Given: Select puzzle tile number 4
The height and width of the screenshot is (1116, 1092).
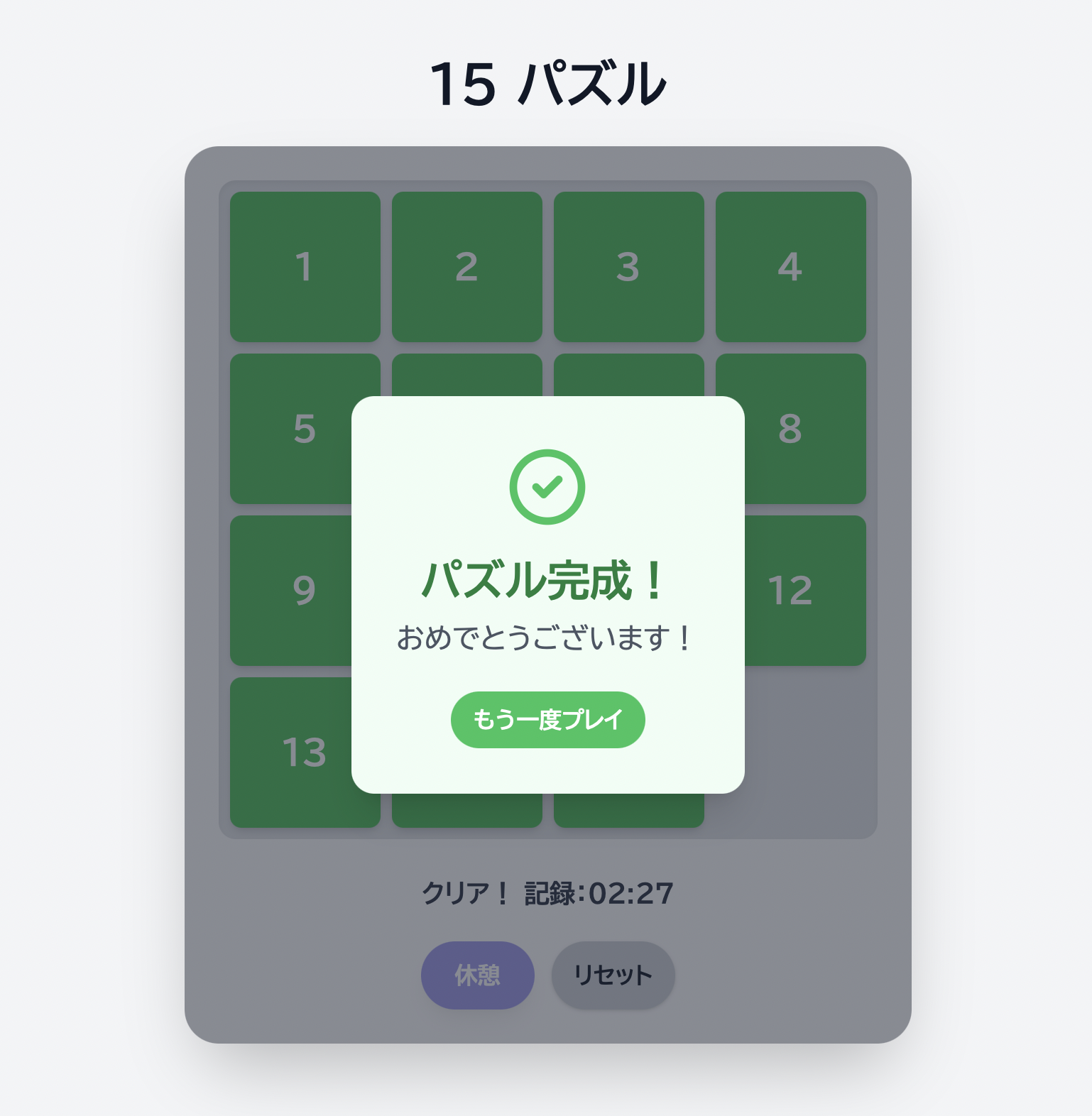Looking at the screenshot, I should point(790,266).
